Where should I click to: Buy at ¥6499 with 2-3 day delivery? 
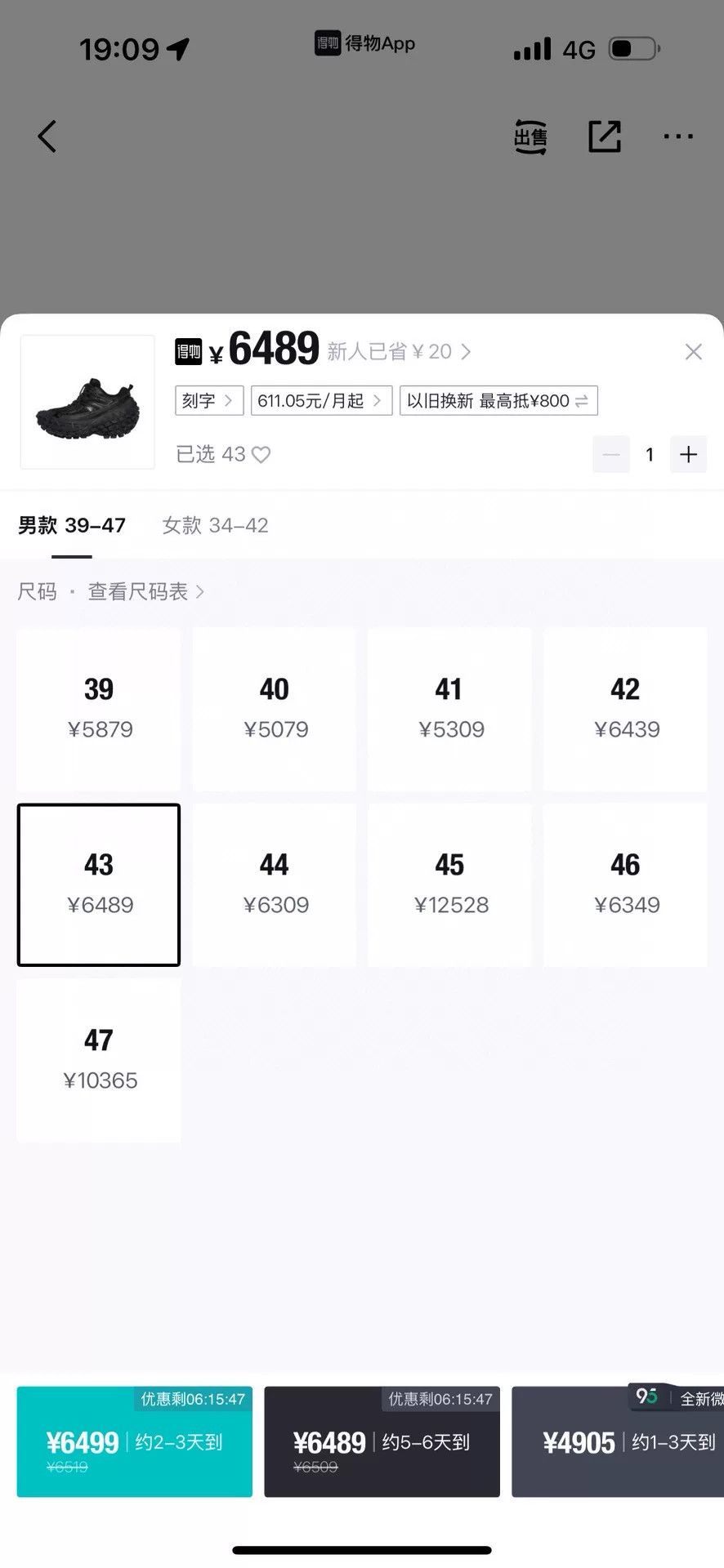click(135, 1441)
